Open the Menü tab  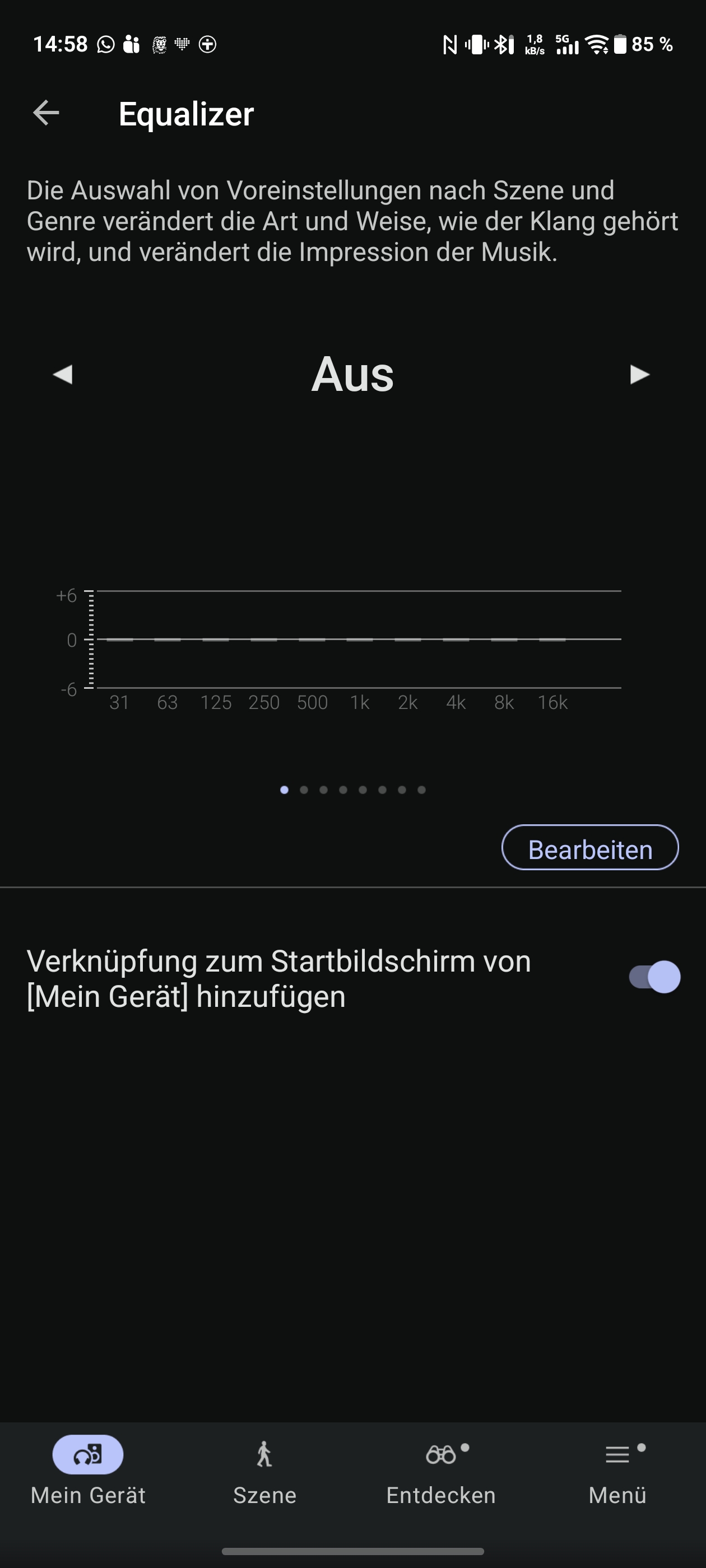[x=617, y=1469]
